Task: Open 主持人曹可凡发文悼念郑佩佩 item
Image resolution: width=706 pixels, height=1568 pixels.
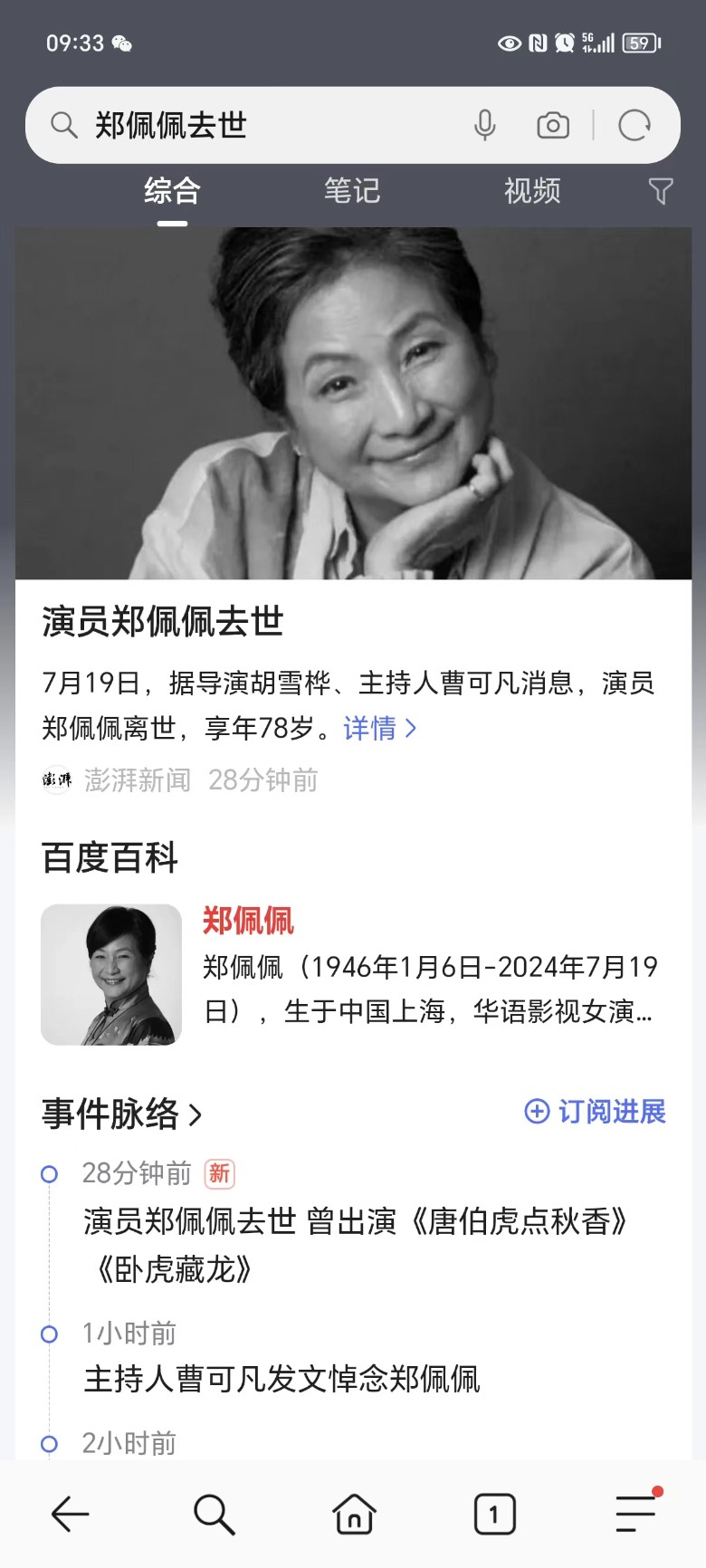Action: [x=281, y=1379]
